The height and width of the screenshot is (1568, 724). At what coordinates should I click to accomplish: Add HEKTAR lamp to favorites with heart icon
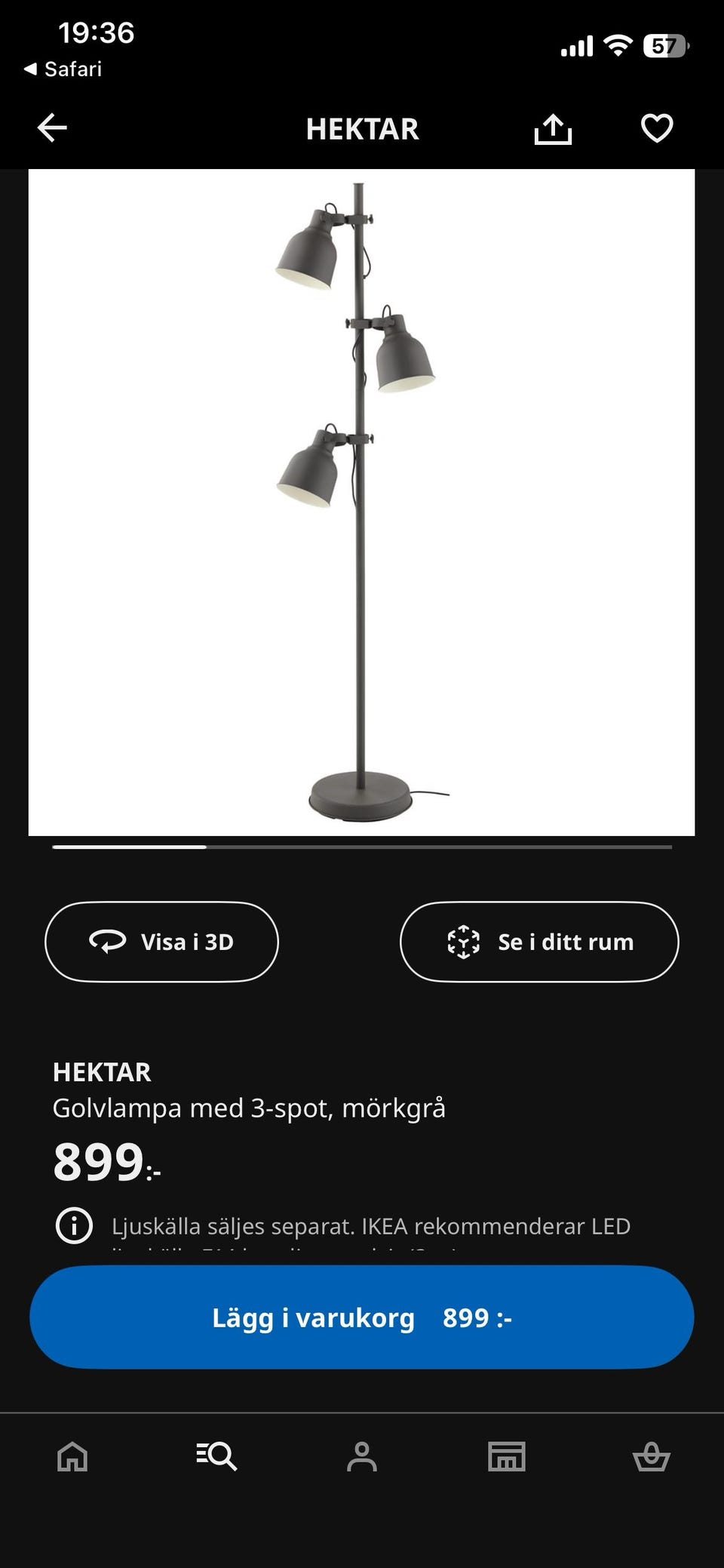(657, 128)
